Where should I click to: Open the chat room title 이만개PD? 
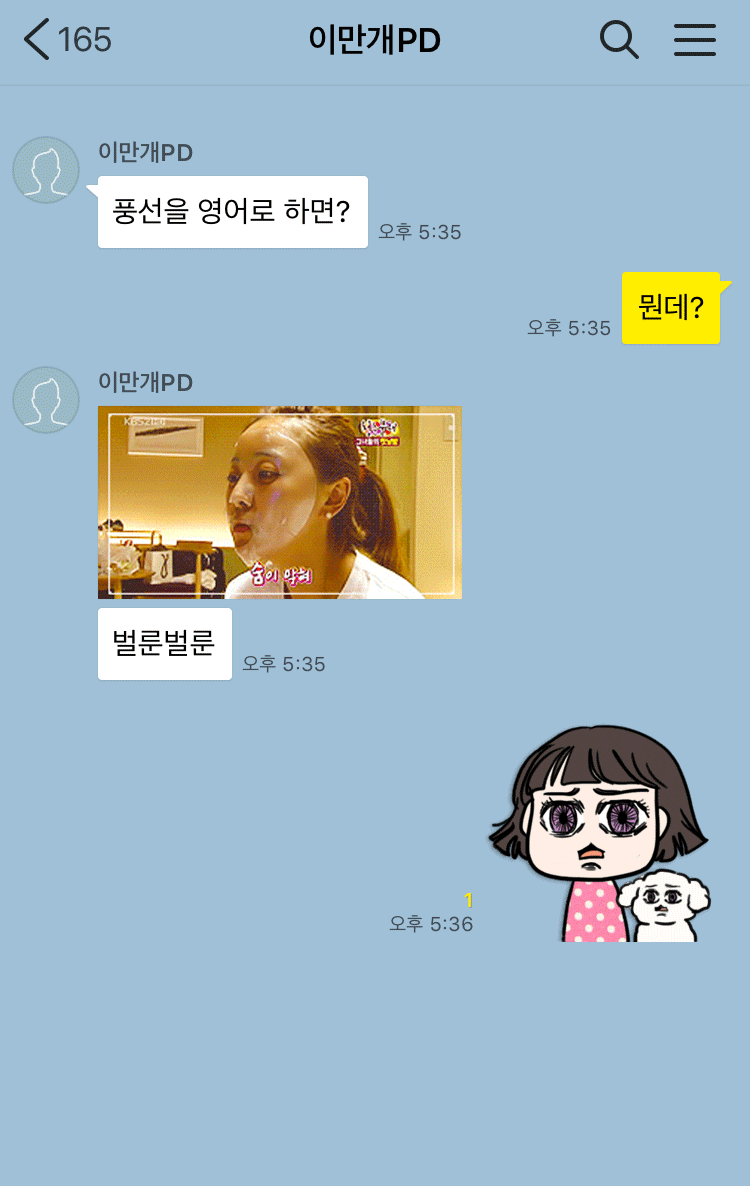tap(374, 40)
